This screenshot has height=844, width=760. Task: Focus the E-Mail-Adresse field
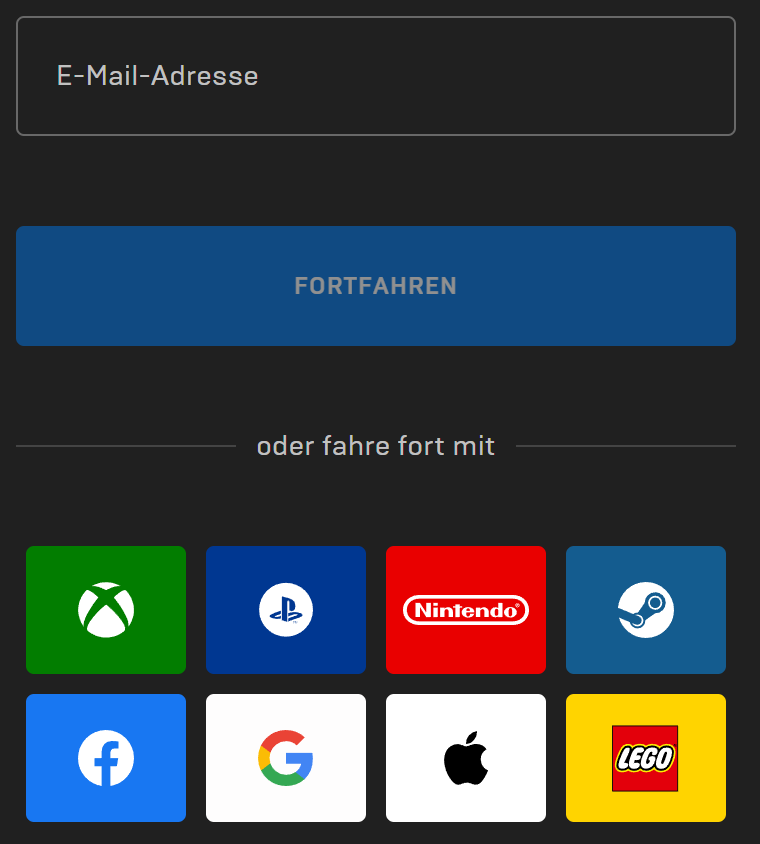click(x=375, y=76)
